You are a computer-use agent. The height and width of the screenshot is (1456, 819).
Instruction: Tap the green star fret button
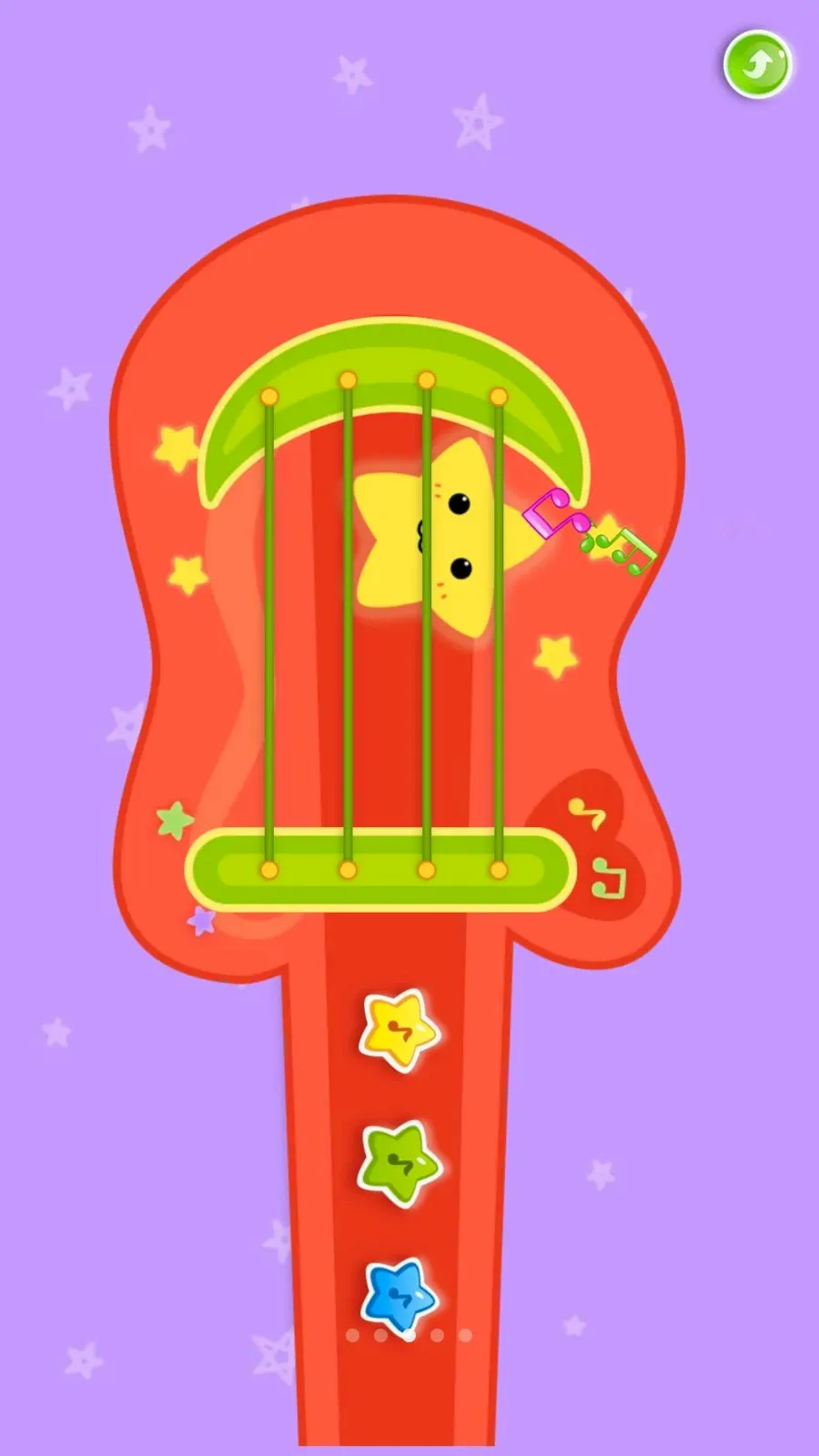coord(399,1164)
